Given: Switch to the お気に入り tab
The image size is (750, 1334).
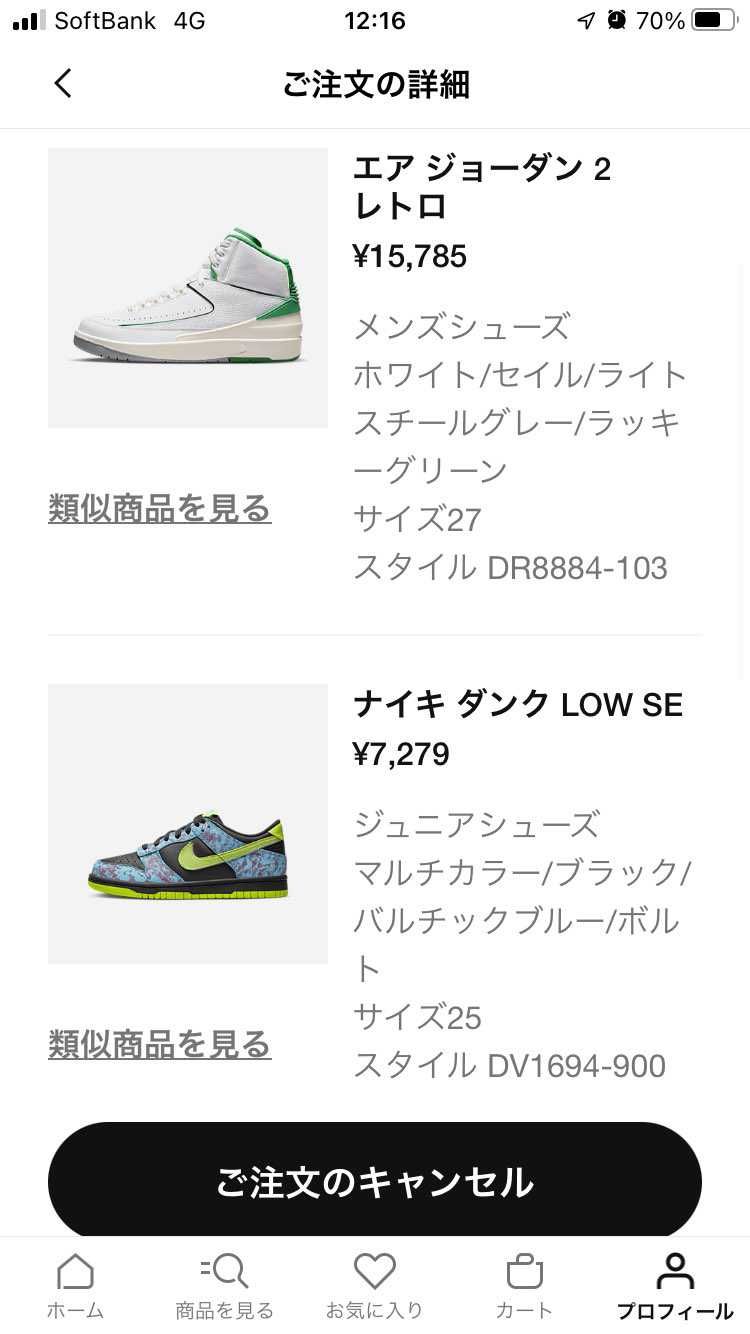Looking at the screenshot, I should pos(374,1285).
